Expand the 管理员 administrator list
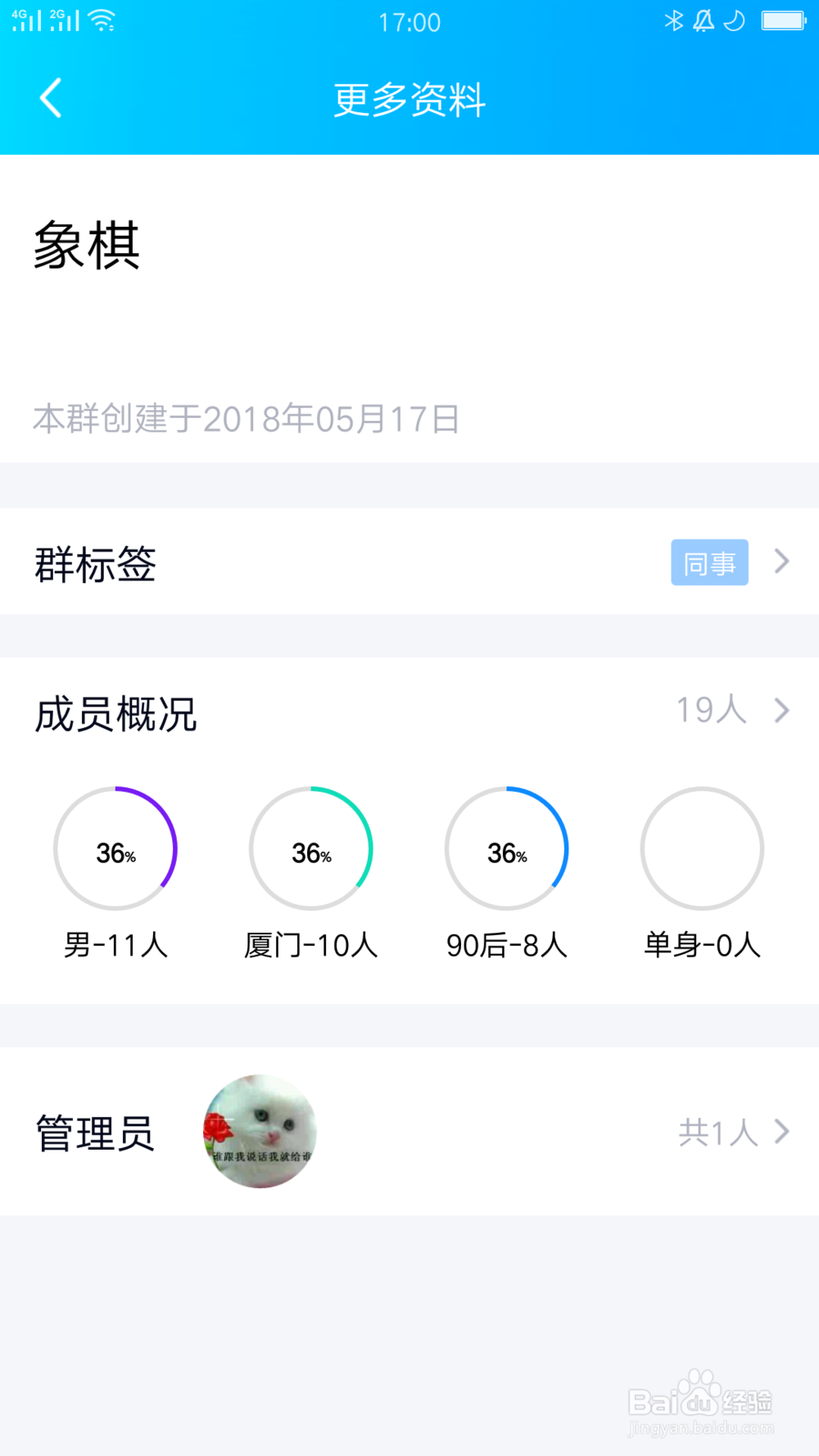819x1456 pixels. tap(781, 1133)
